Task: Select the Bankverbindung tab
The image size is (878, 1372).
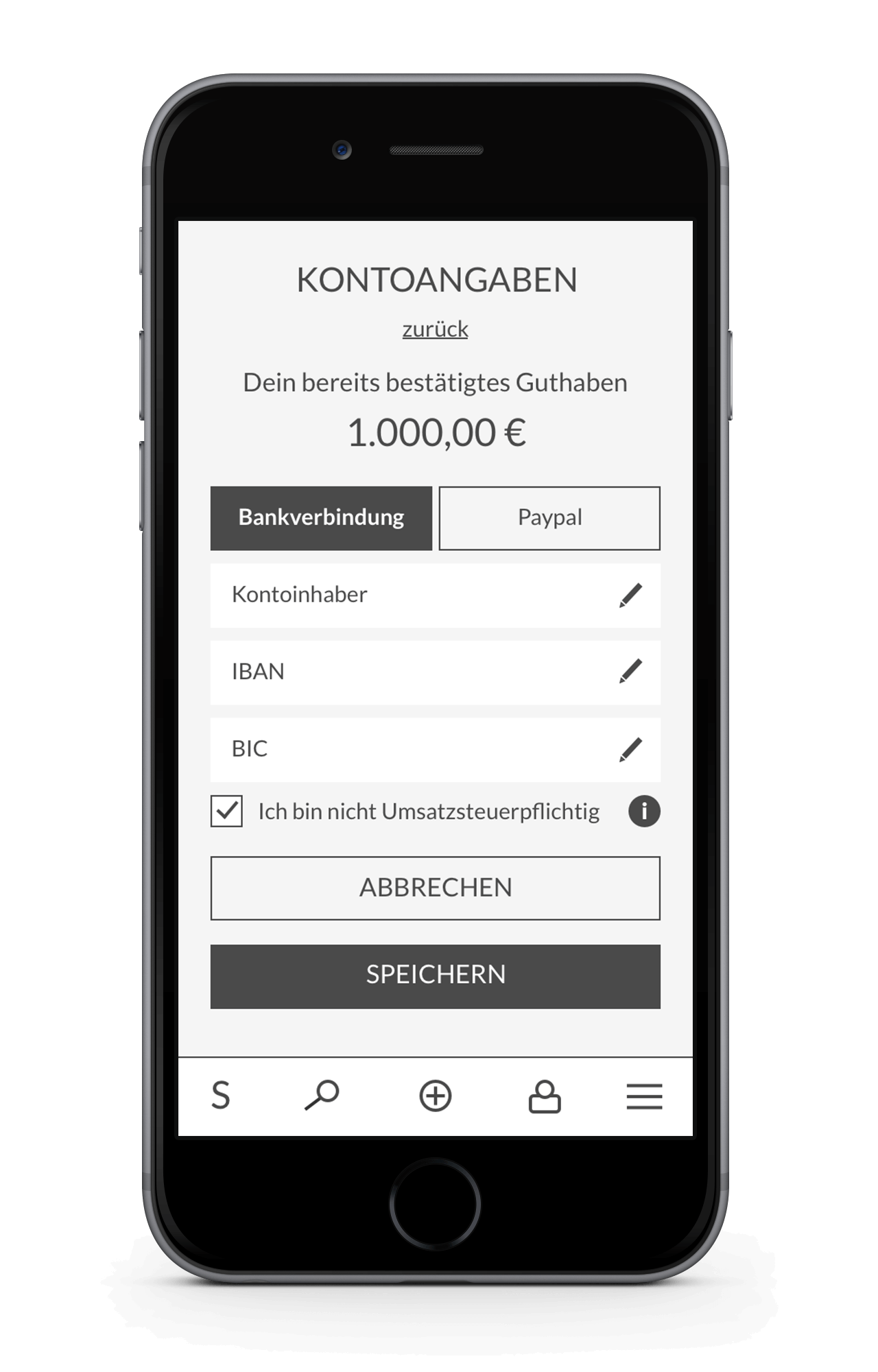Action: (320, 518)
